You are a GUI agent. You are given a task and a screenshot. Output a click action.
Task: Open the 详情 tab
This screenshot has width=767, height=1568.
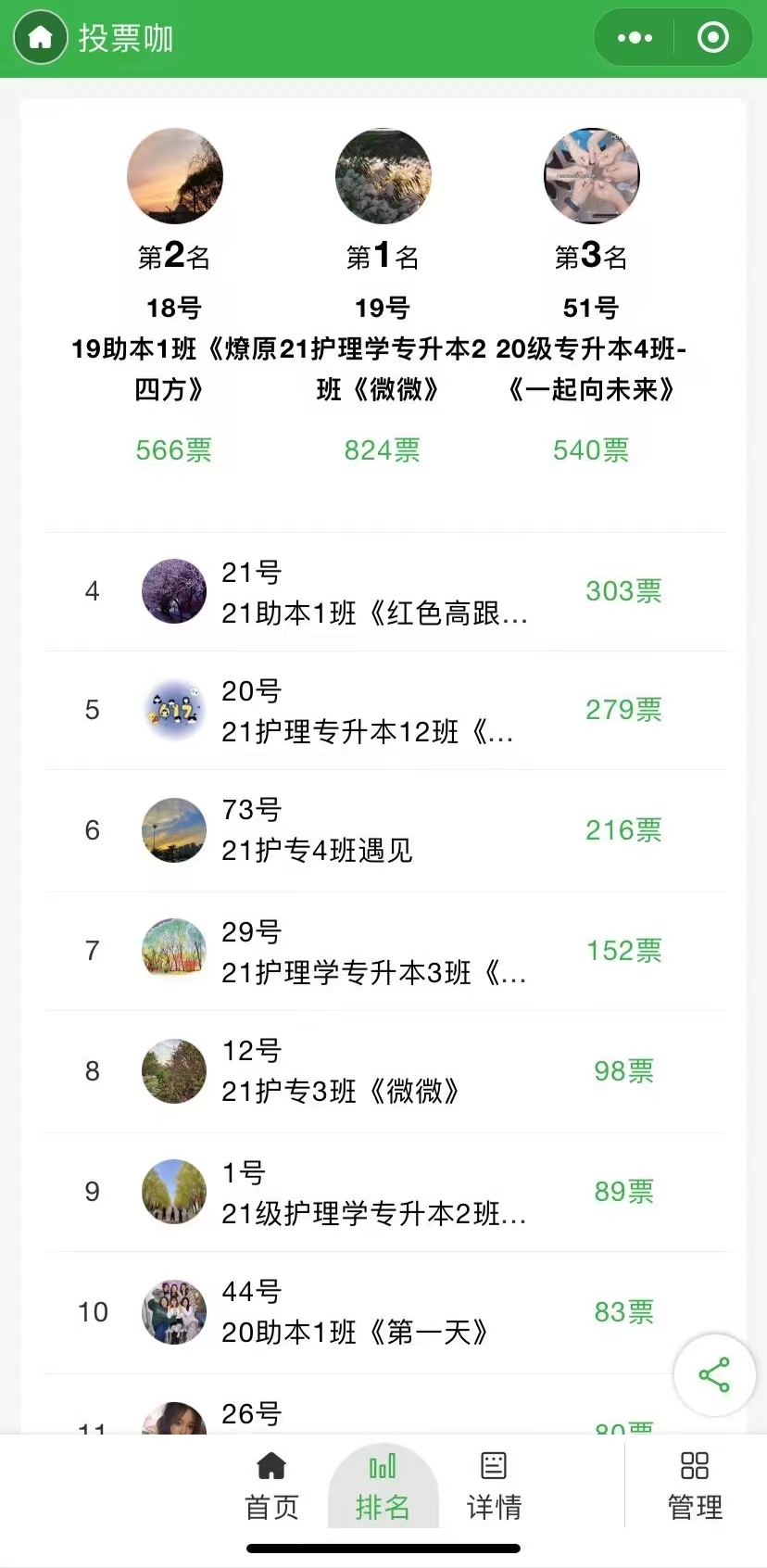click(494, 1486)
